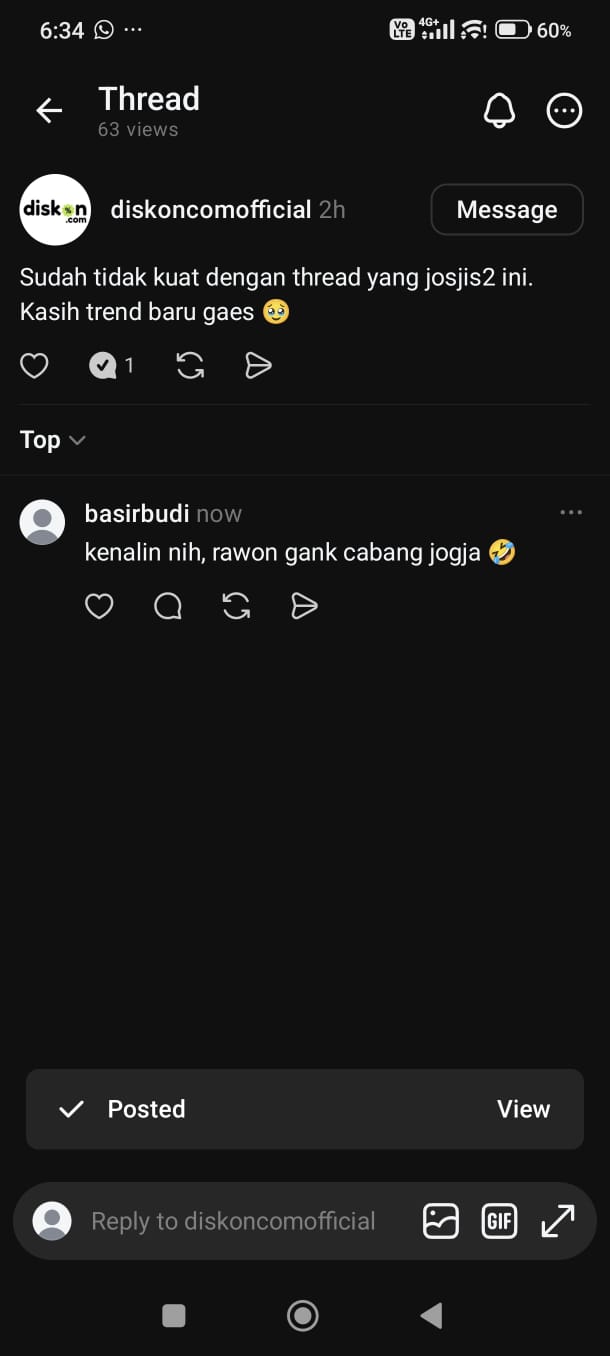Attach an image to the reply
The height and width of the screenshot is (1356, 610).
click(441, 1221)
